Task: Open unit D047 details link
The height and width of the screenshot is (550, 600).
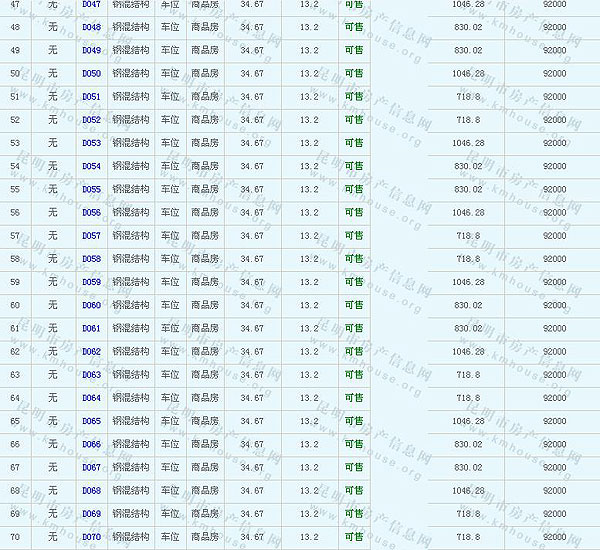Action: [91, 5]
